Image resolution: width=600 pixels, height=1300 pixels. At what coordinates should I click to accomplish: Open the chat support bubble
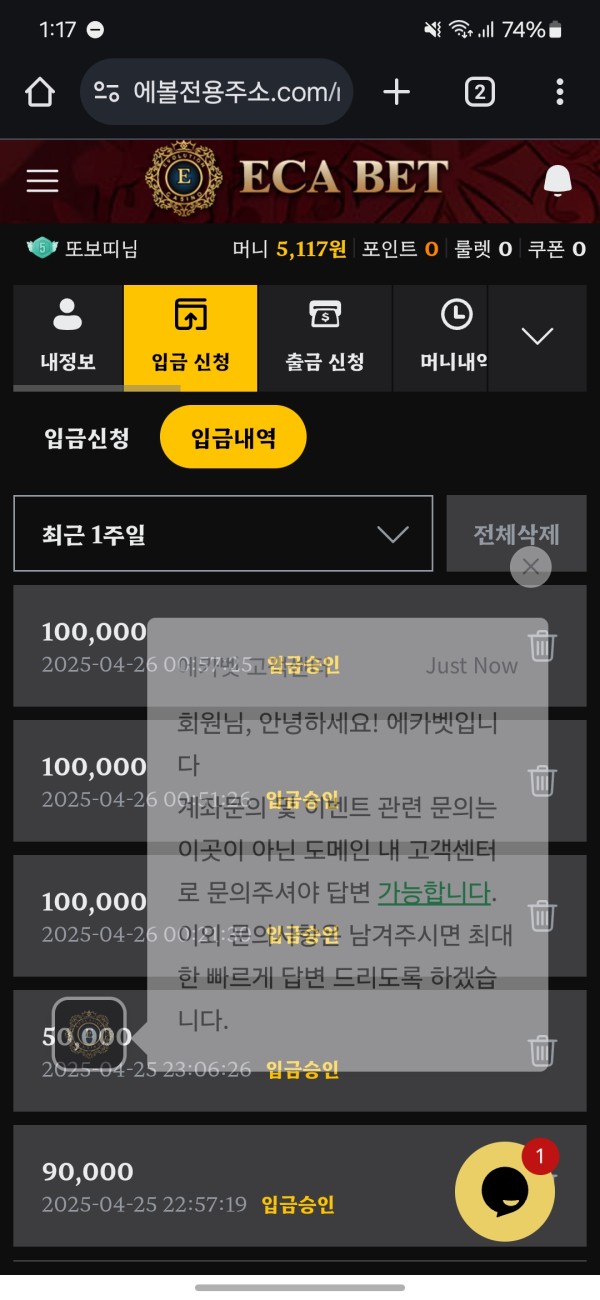[505, 1191]
